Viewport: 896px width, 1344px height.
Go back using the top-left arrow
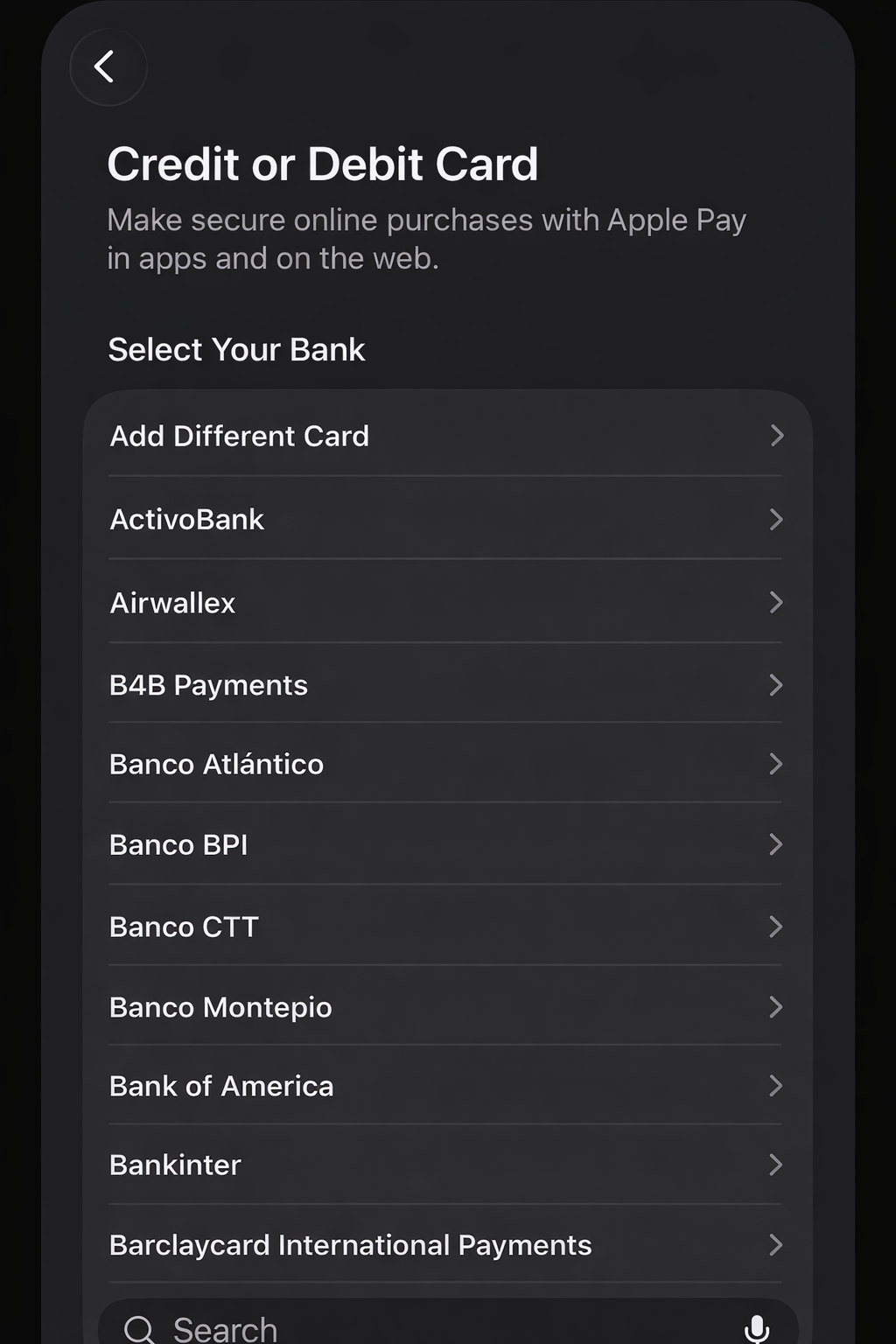coord(107,67)
